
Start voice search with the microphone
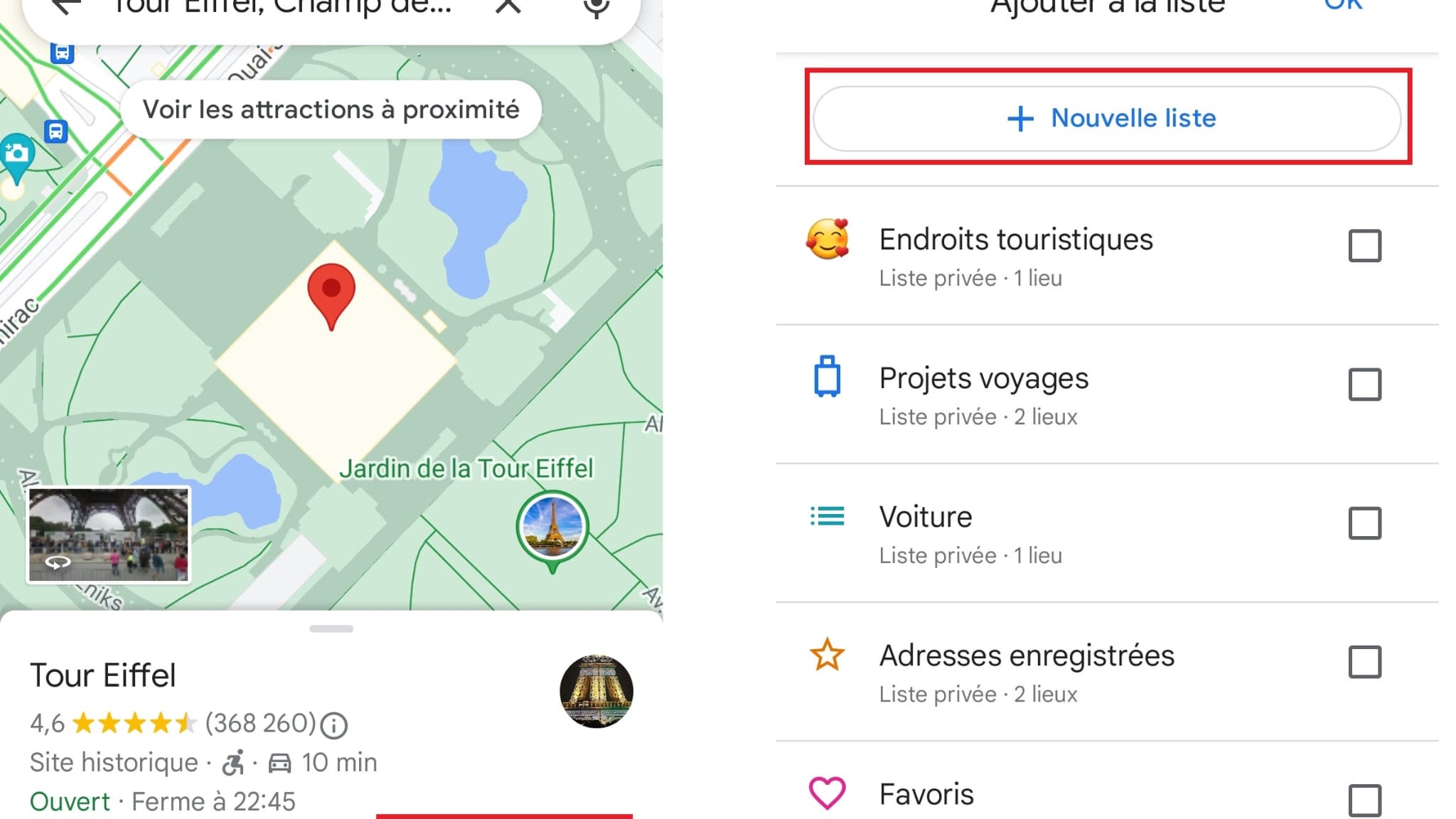coord(596,7)
